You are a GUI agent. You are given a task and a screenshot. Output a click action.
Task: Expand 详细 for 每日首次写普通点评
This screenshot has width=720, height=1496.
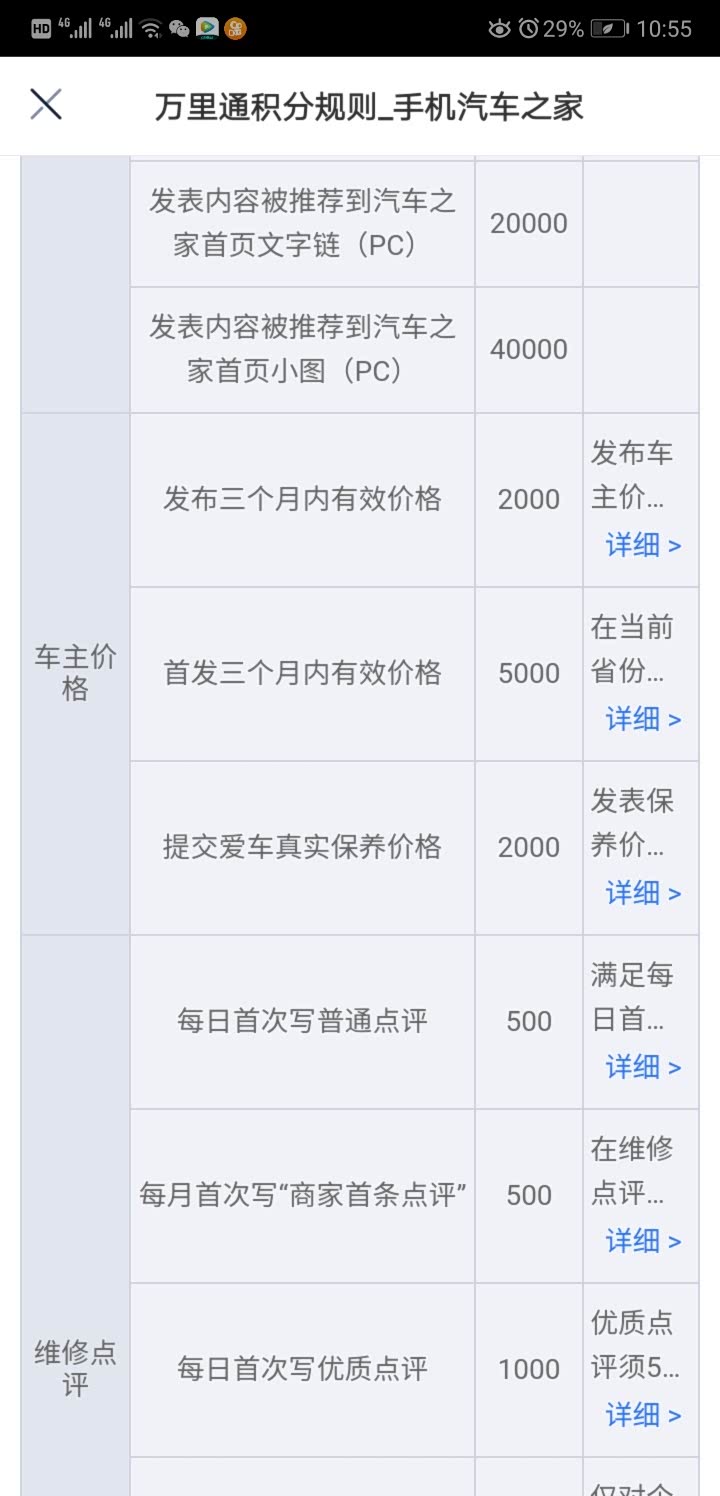[x=643, y=1067]
